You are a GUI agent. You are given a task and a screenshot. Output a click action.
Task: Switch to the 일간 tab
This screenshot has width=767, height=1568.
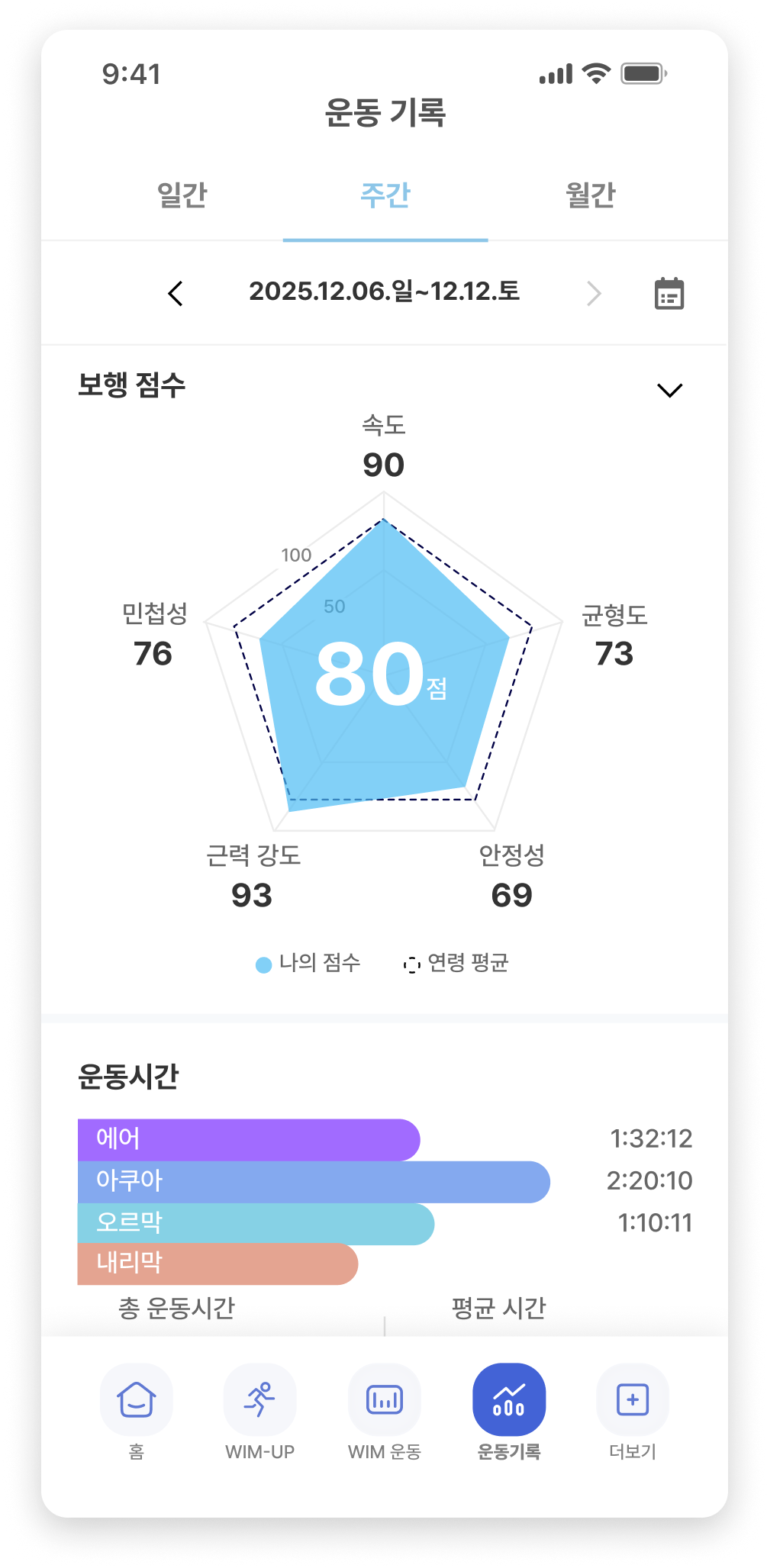coord(182,195)
